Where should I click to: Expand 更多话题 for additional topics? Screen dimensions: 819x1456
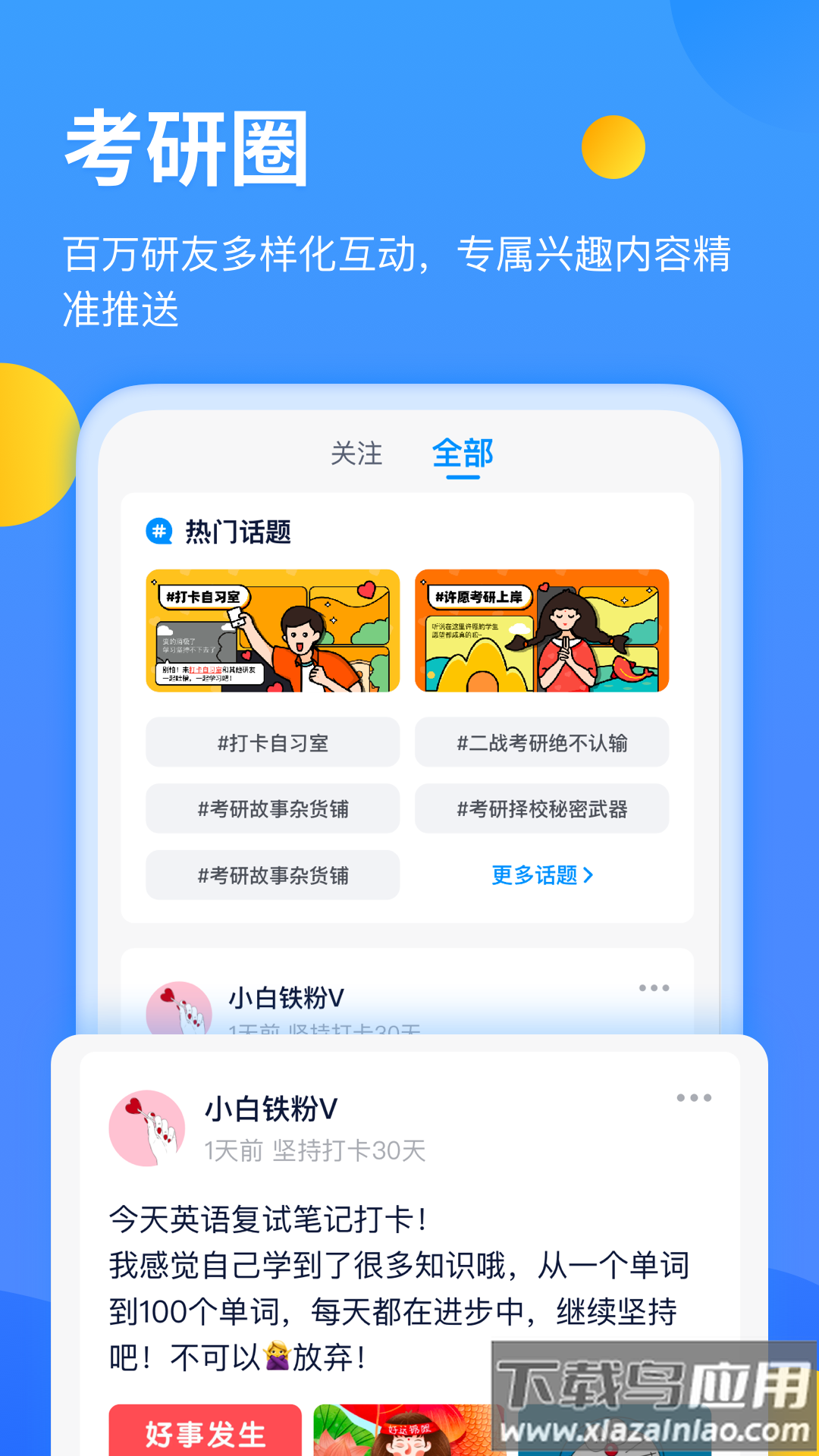tap(534, 874)
